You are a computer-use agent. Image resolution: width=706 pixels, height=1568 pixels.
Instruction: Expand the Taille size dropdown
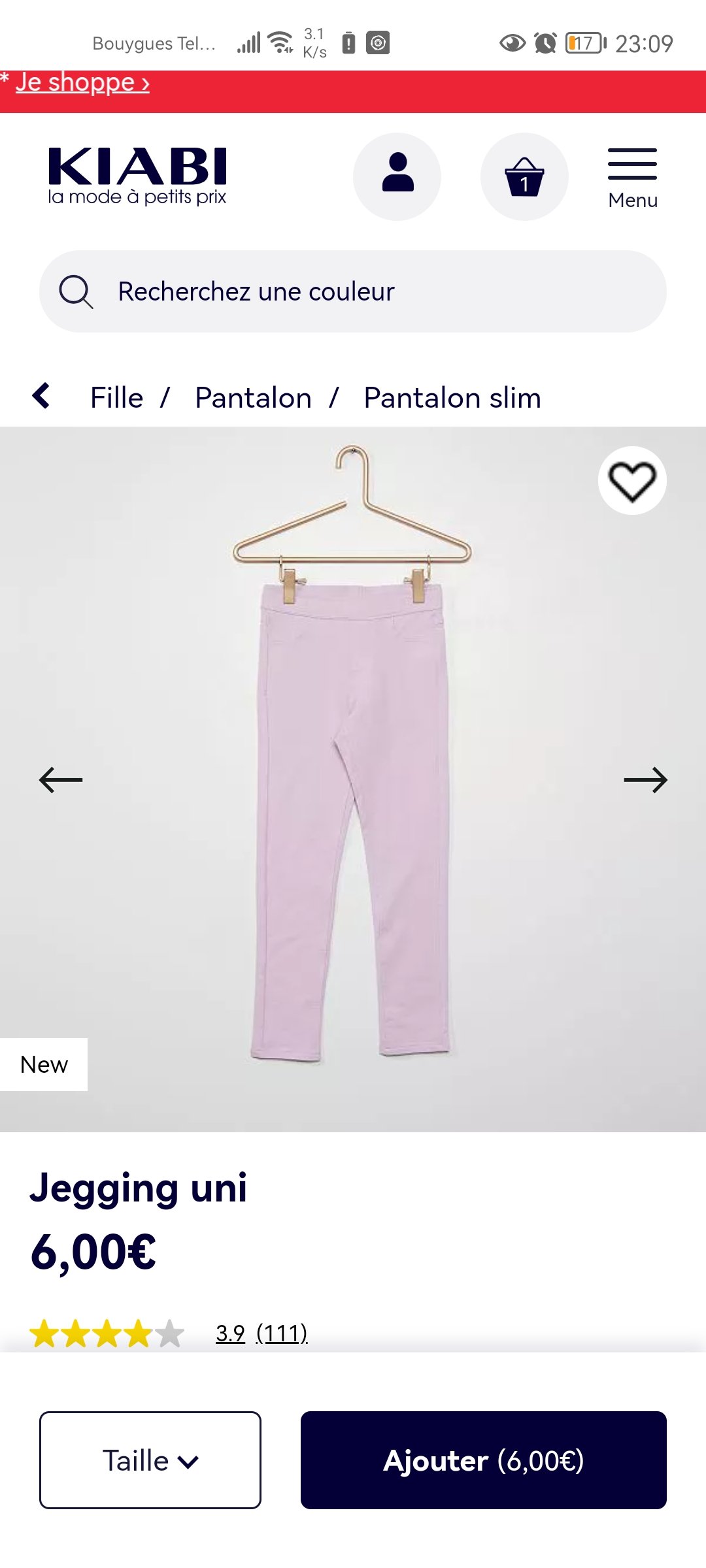pos(150,1460)
